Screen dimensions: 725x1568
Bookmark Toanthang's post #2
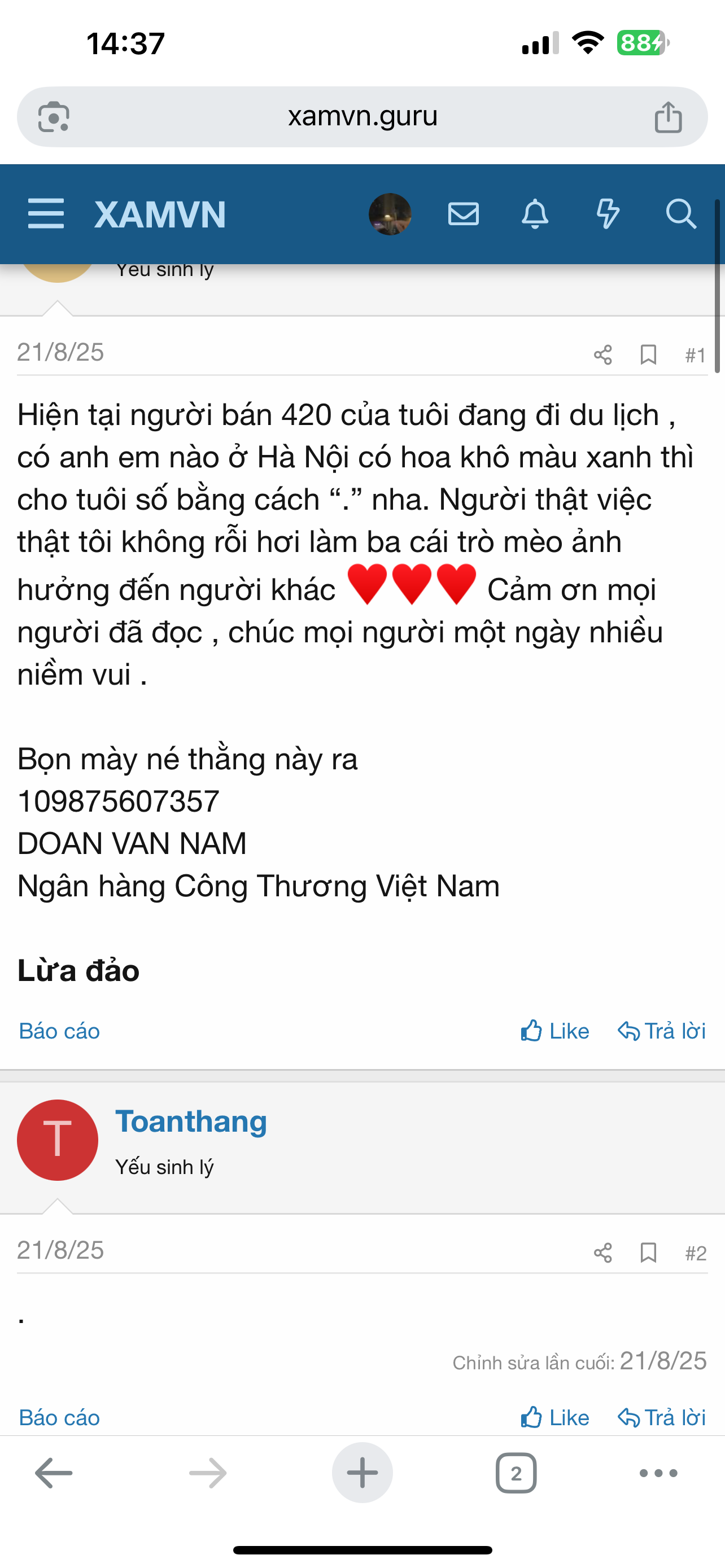648,1252
